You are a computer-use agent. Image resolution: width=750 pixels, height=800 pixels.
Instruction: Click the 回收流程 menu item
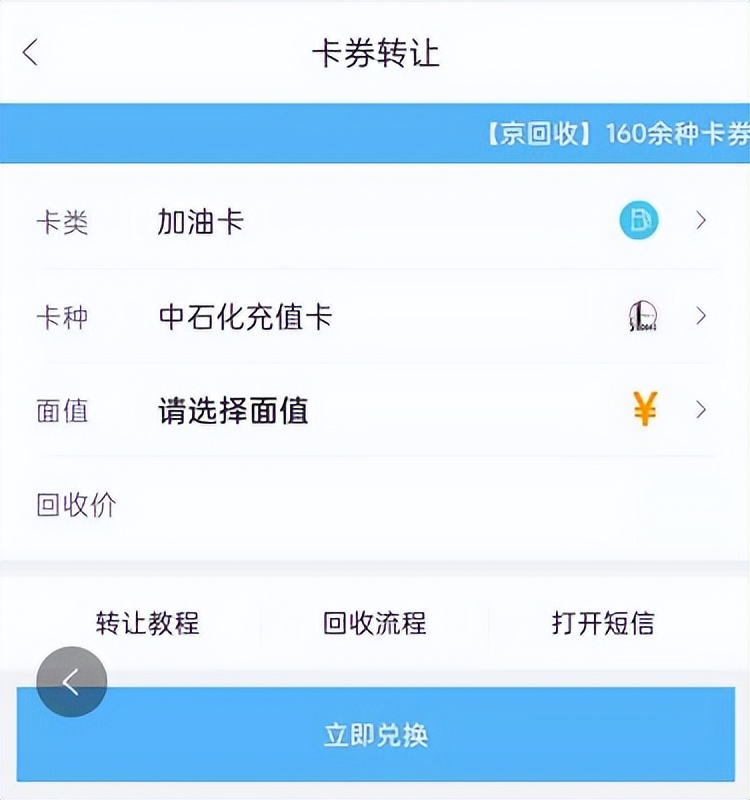[x=373, y=623]
